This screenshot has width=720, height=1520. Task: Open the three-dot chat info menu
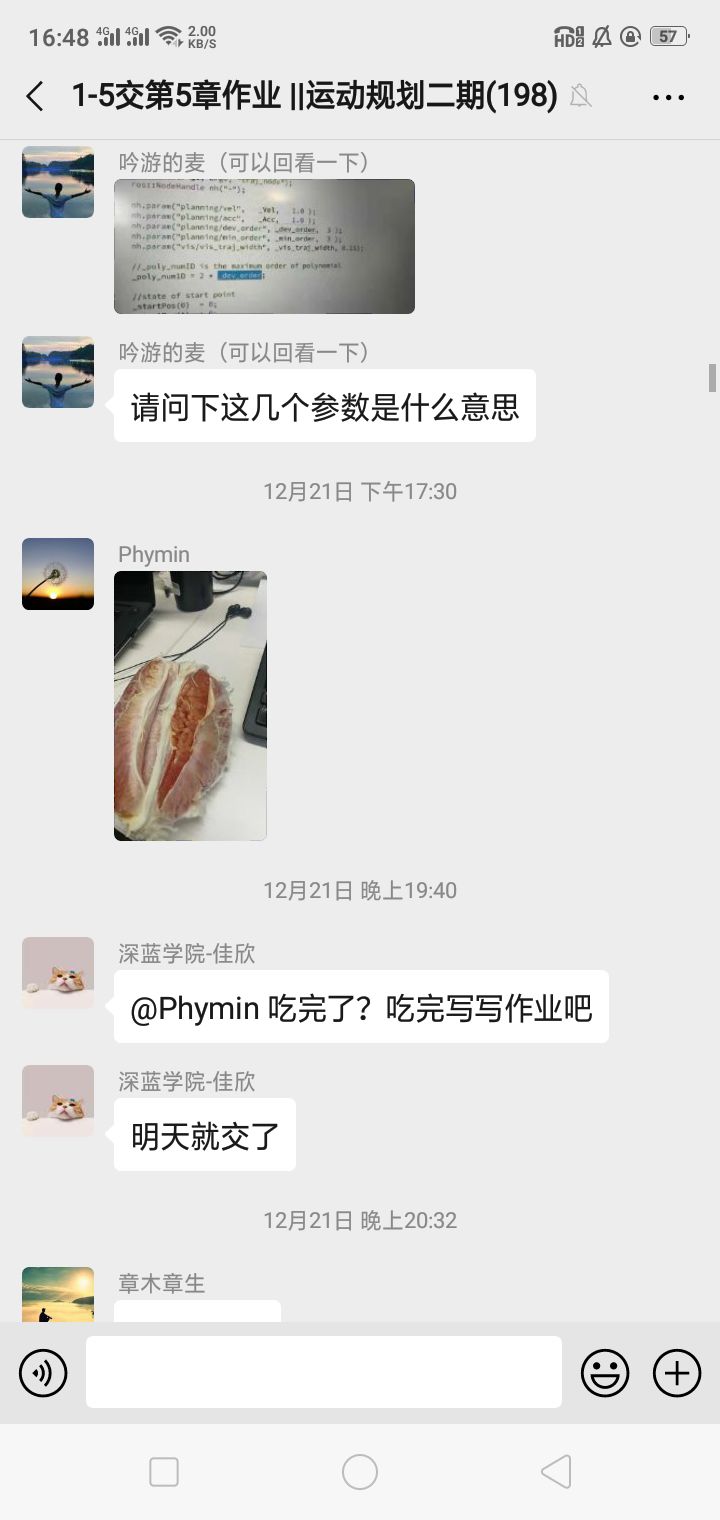point(667,97)
